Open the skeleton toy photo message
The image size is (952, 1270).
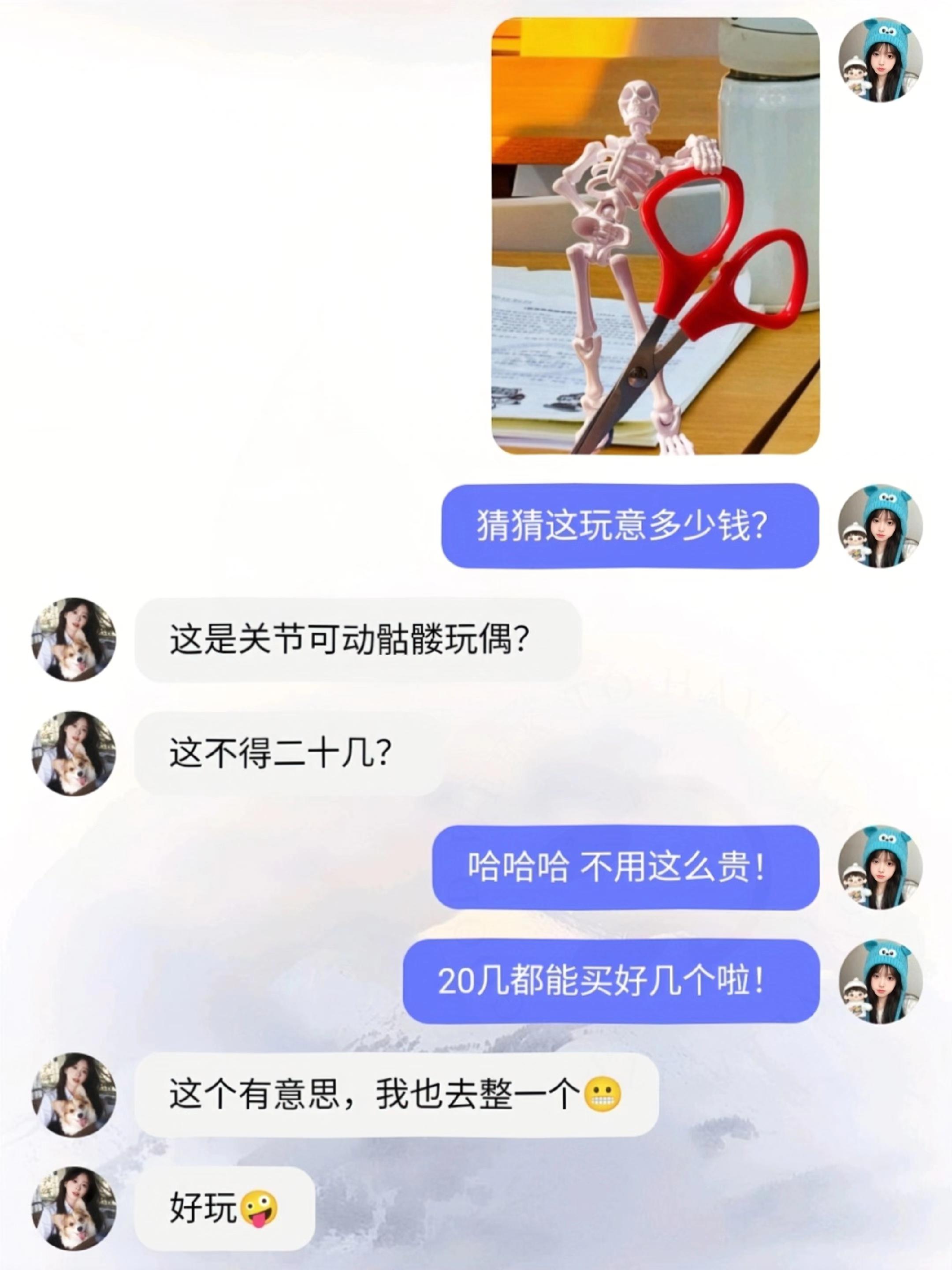point(655,235)
